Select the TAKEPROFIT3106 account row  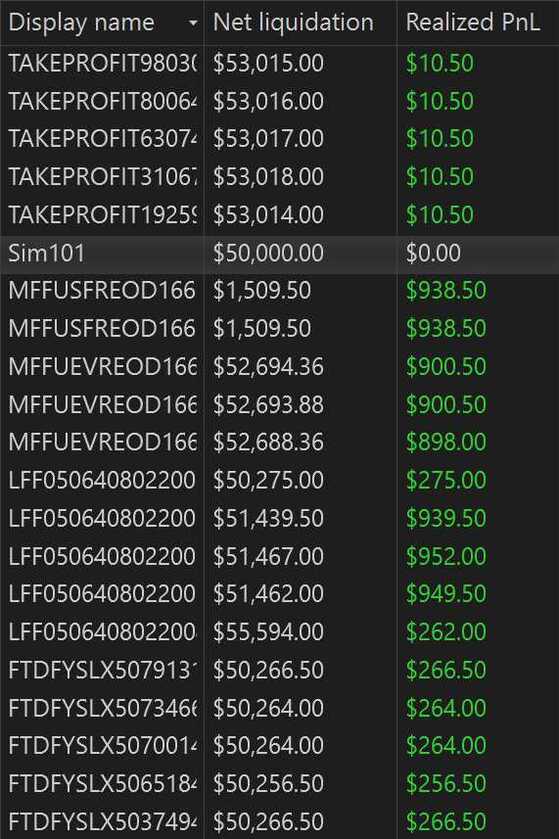point(279,177)
